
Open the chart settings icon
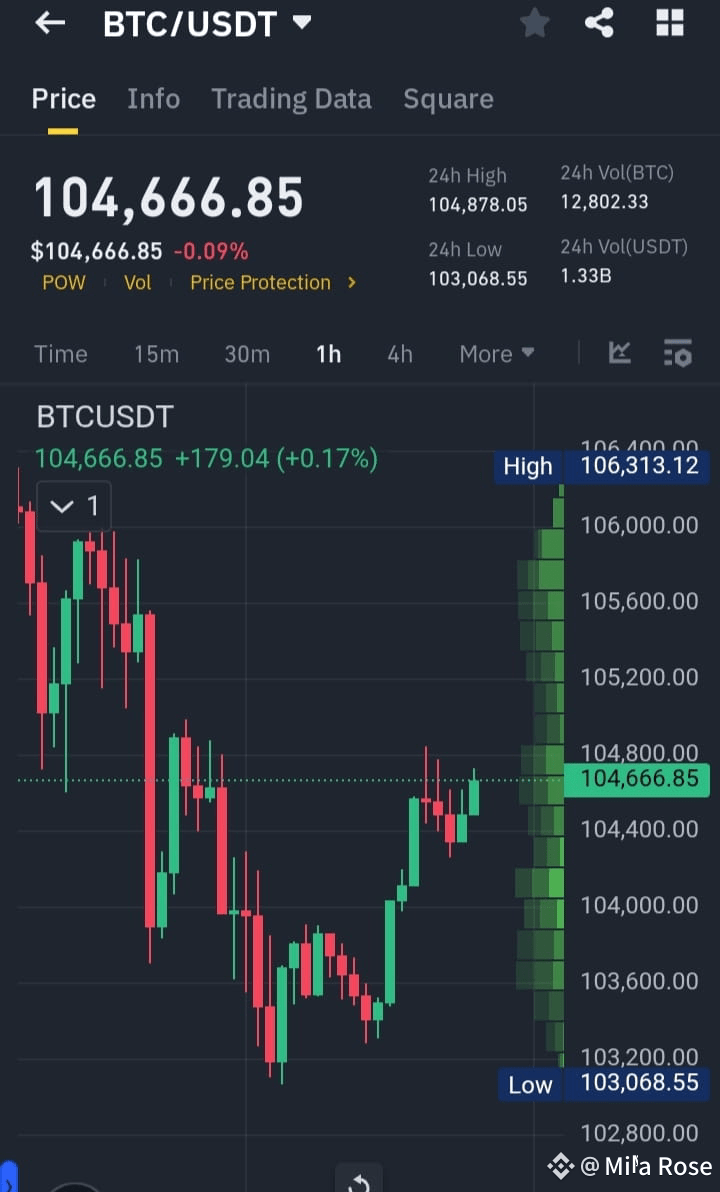(677, 353)
